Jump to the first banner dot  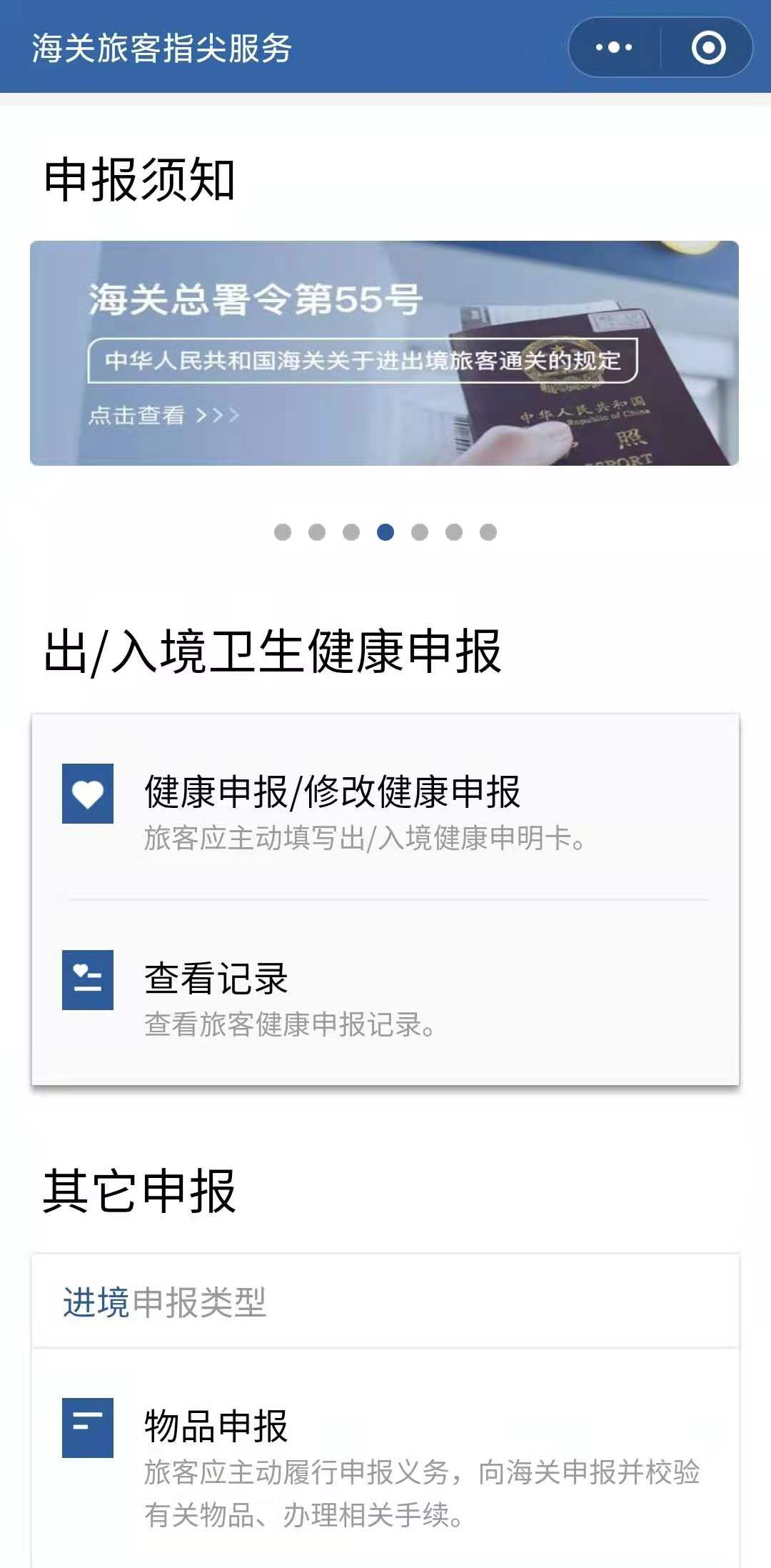pyautogui.click(x=283, y=532)
